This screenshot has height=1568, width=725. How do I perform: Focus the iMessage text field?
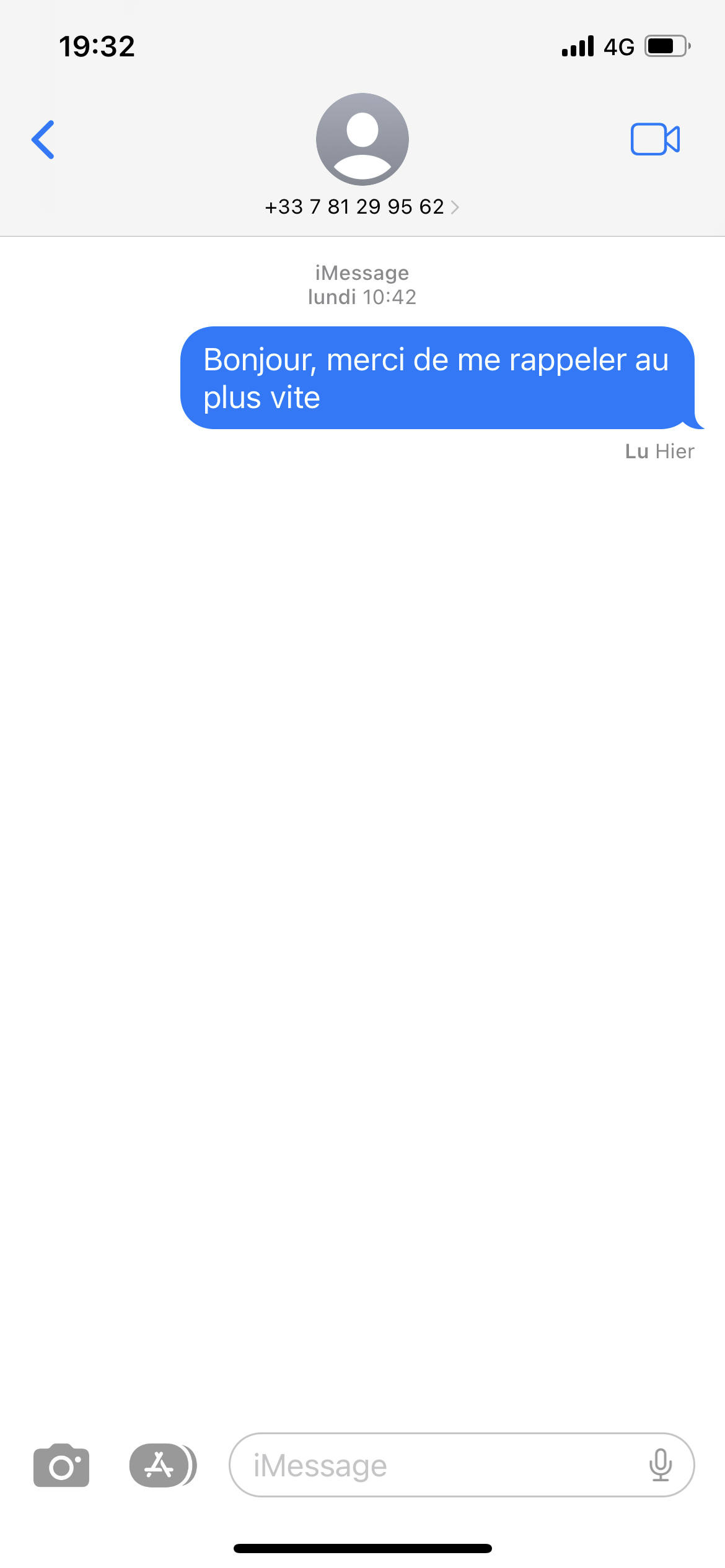click(434, 1465)
